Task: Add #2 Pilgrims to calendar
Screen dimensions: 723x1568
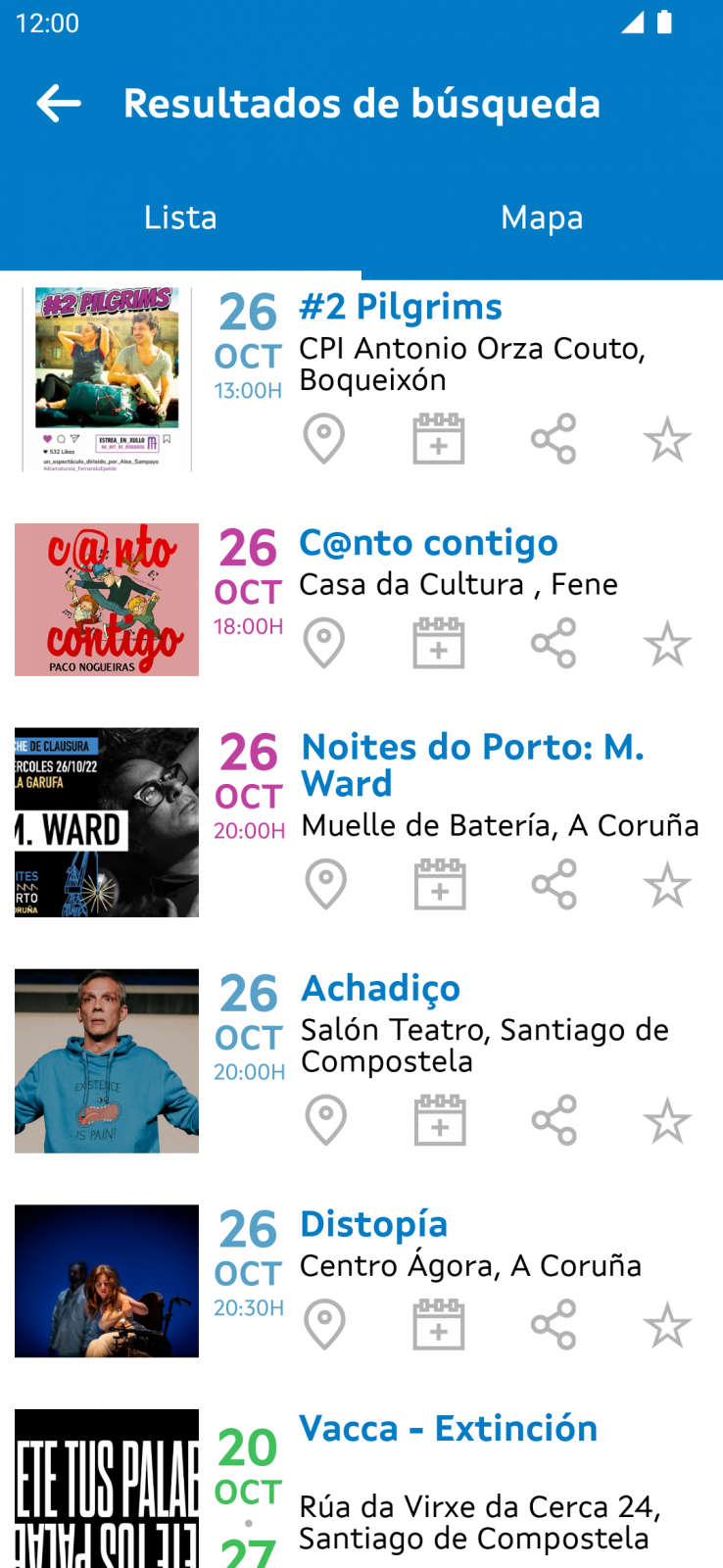Action: pos(439,438)
